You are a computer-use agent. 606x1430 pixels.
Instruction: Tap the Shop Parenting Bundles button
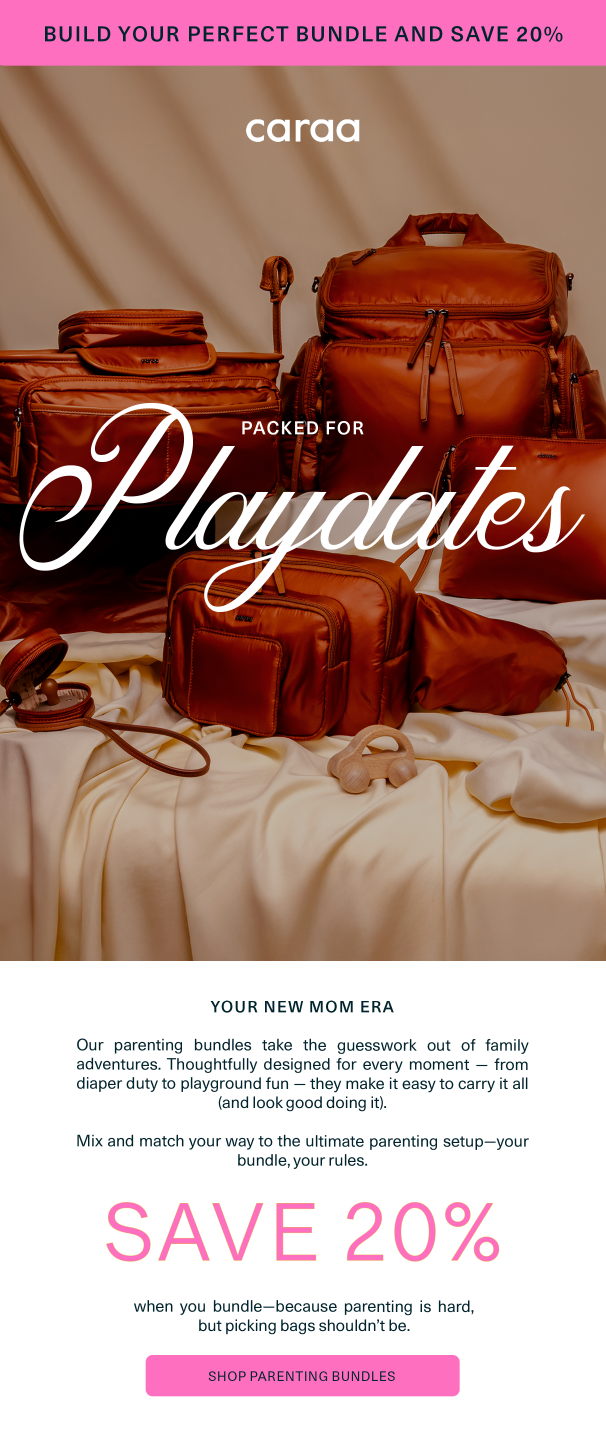(302, 1376)
